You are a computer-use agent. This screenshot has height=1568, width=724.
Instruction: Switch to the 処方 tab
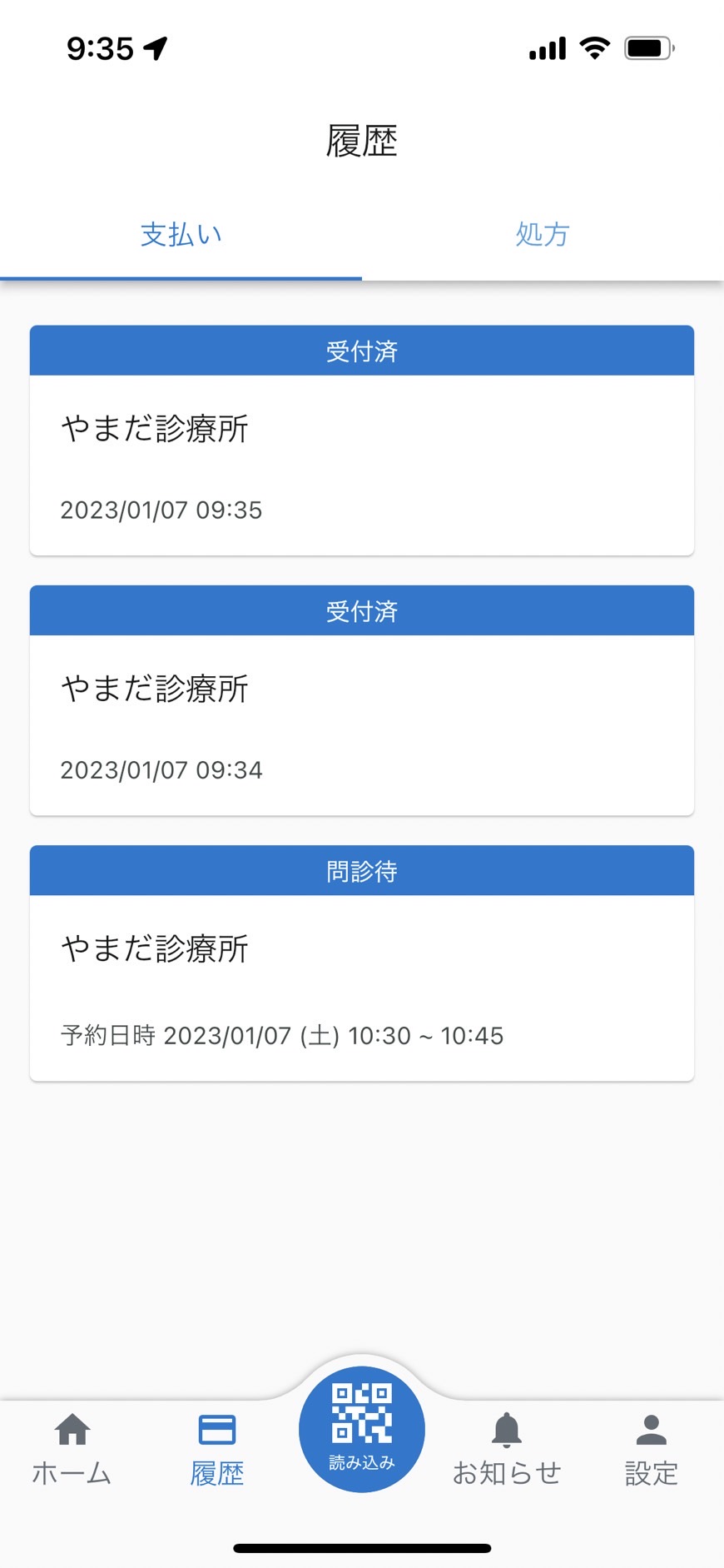(543, 235)
